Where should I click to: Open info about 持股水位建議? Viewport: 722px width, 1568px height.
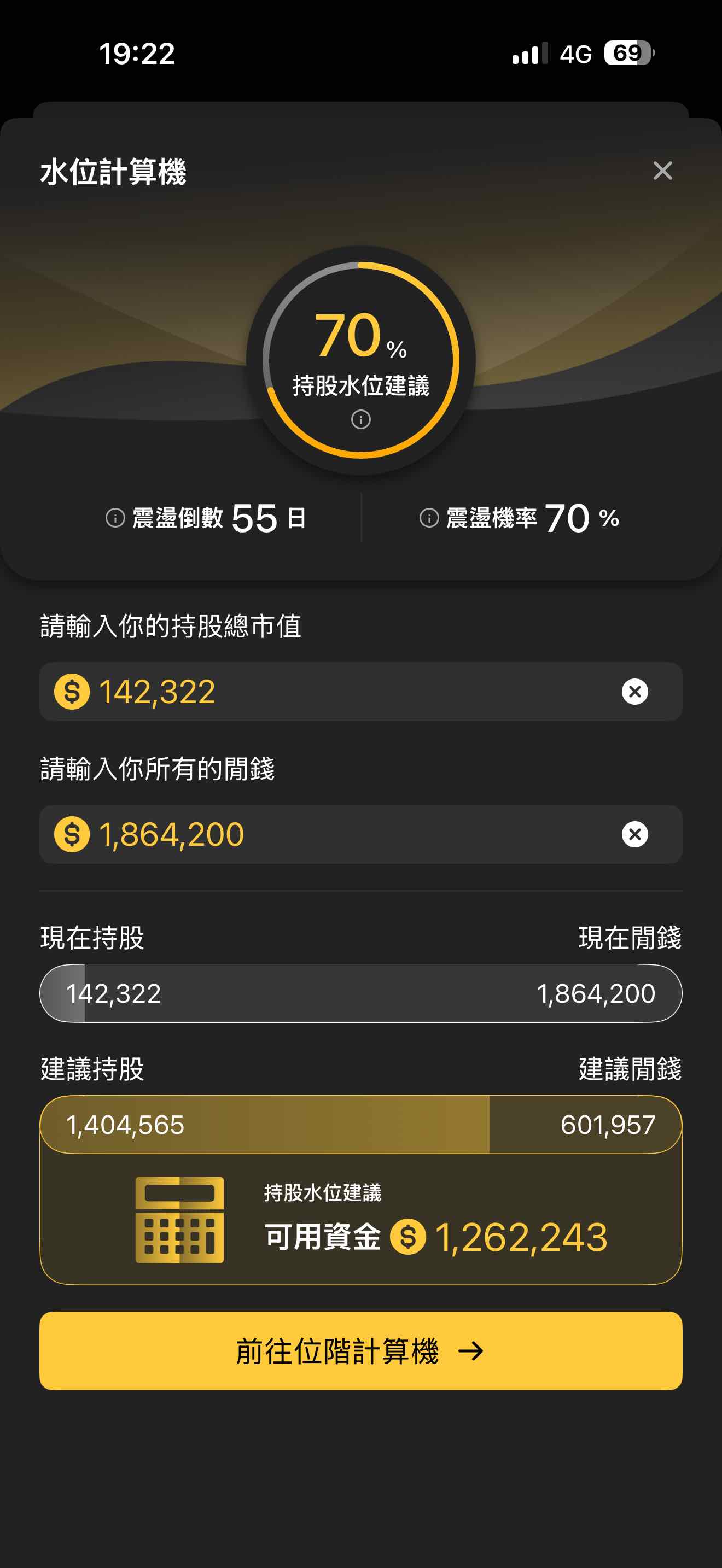[361, 419]
